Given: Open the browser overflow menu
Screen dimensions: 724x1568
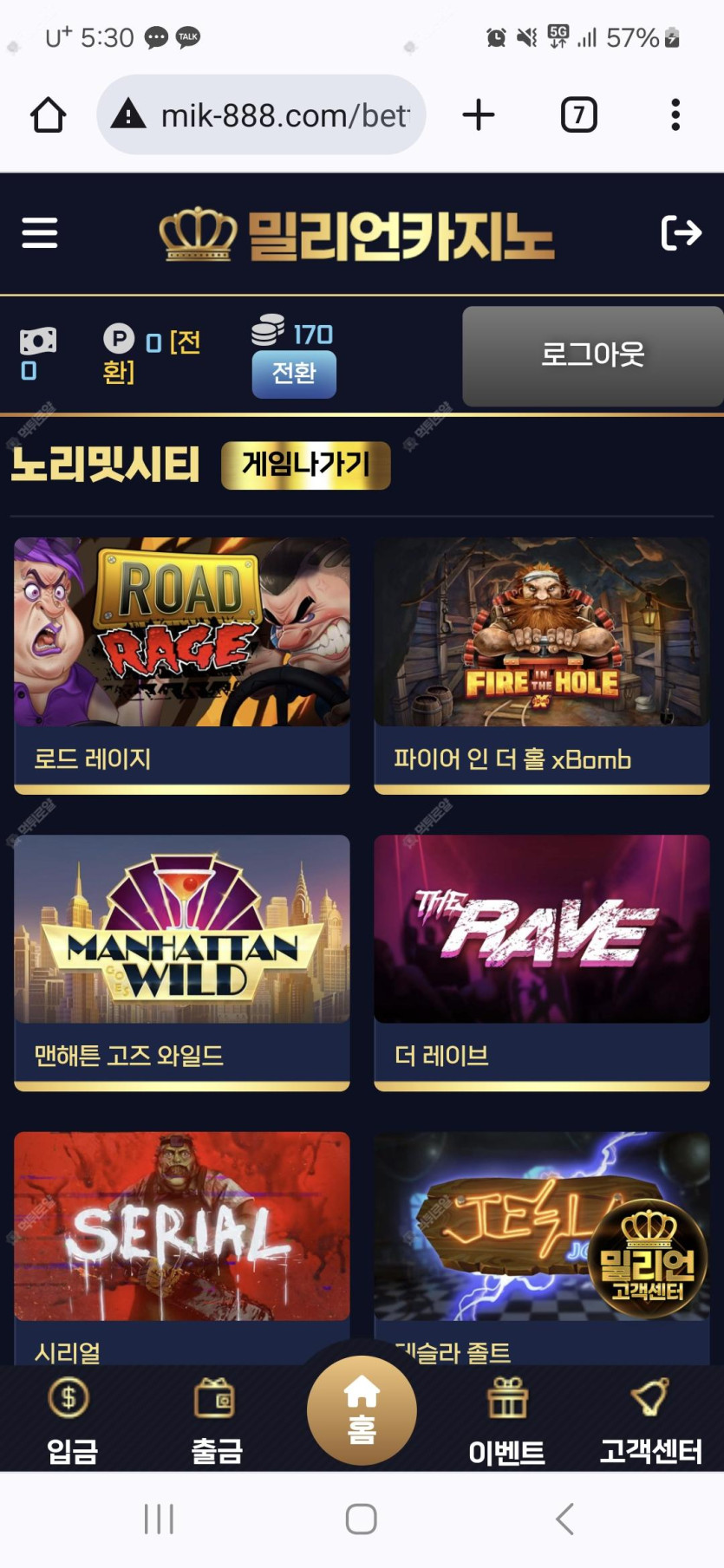Looking at the screenshot, I should [x=675, y=114].
